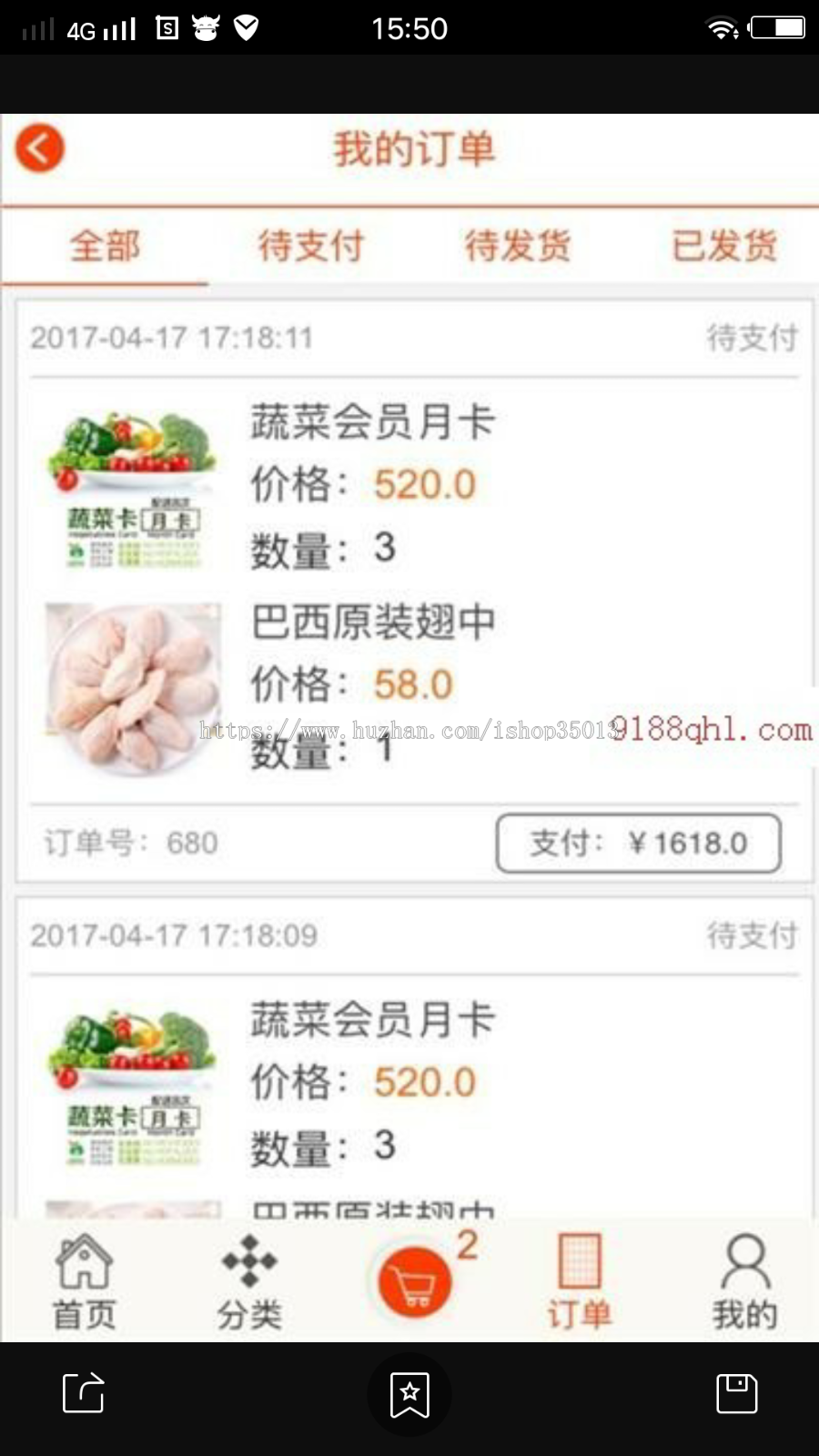Switch to the 待发货 tab

click(516, 245)
